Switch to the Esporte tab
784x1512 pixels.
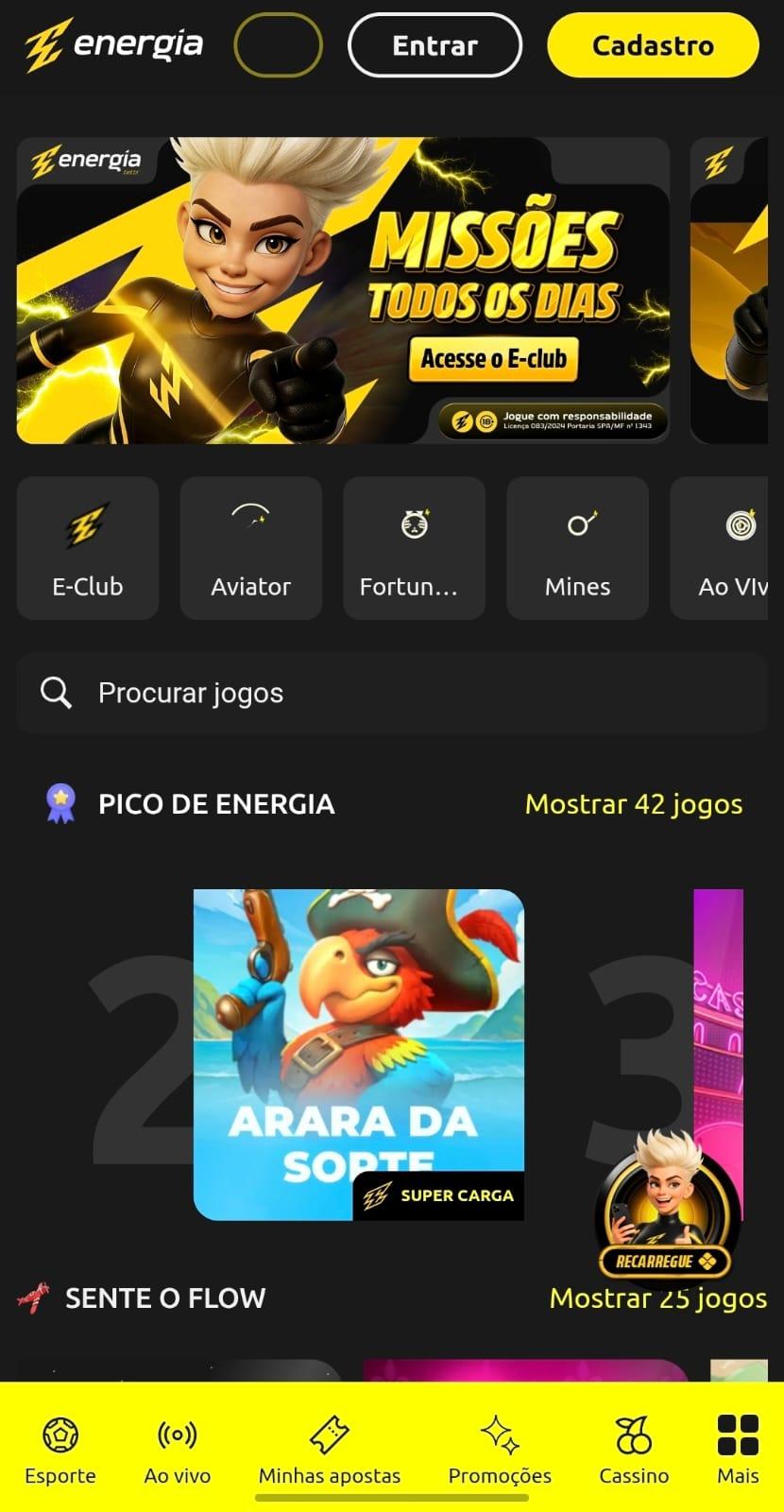[x=60, y=1451]
